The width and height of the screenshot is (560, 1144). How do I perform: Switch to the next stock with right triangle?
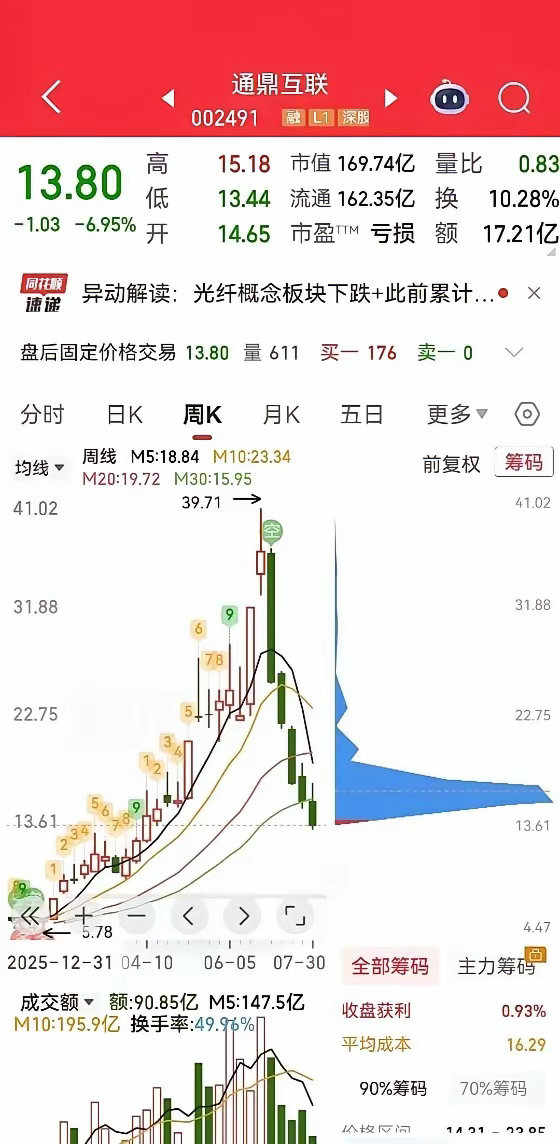coord(391,98)
